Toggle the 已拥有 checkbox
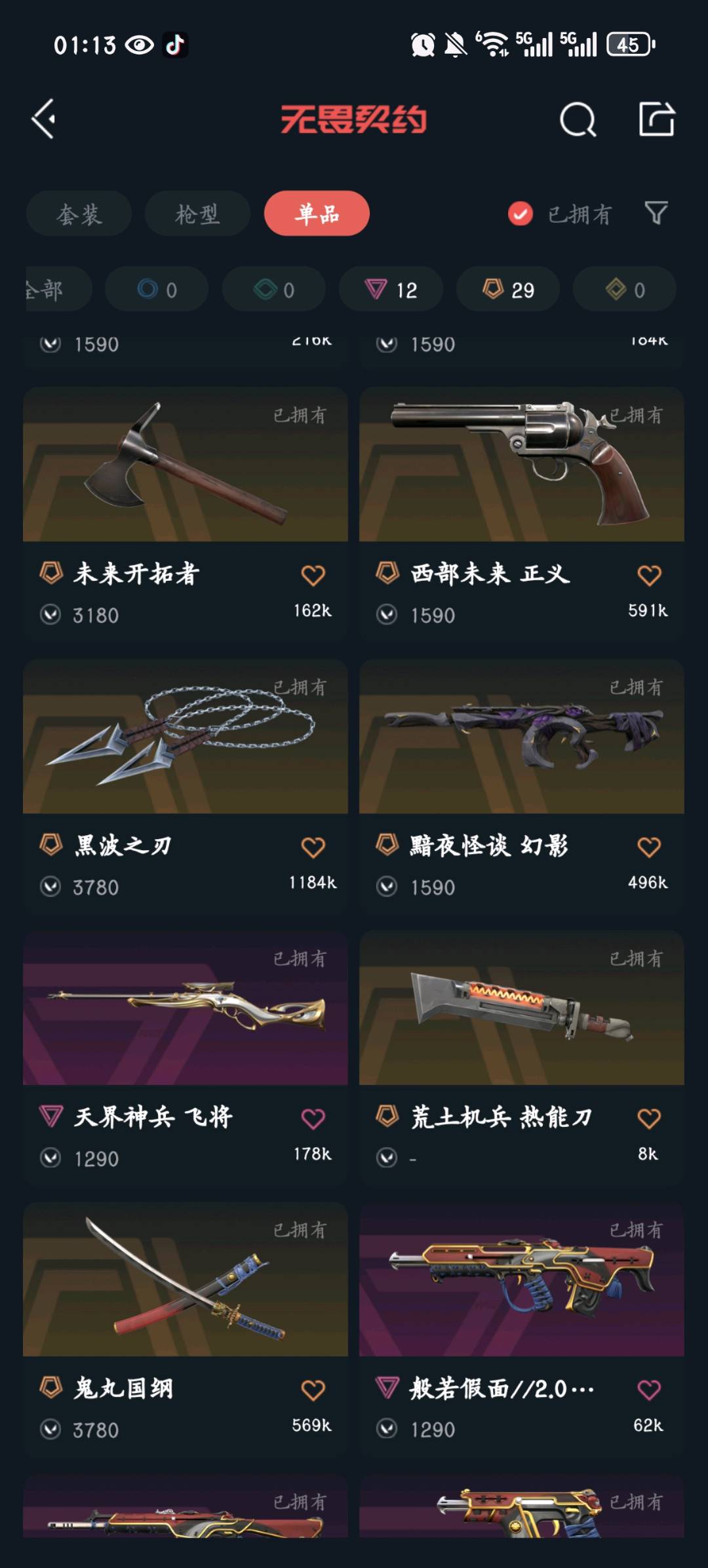The width and height of the screenshot is (708, 1568). (x=521, y=214)
